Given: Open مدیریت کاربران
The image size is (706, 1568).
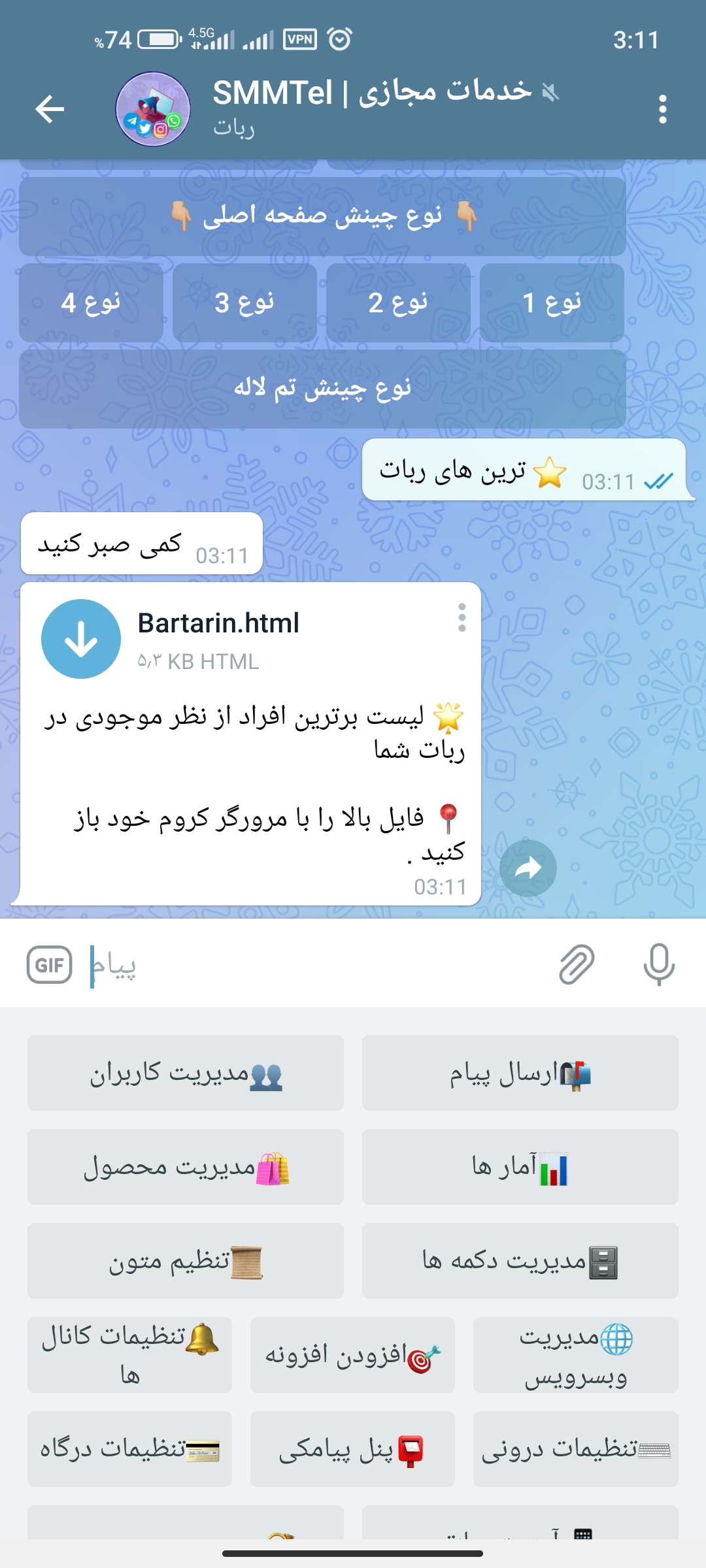Looking at the screenshot, I should coord(185,1073).
